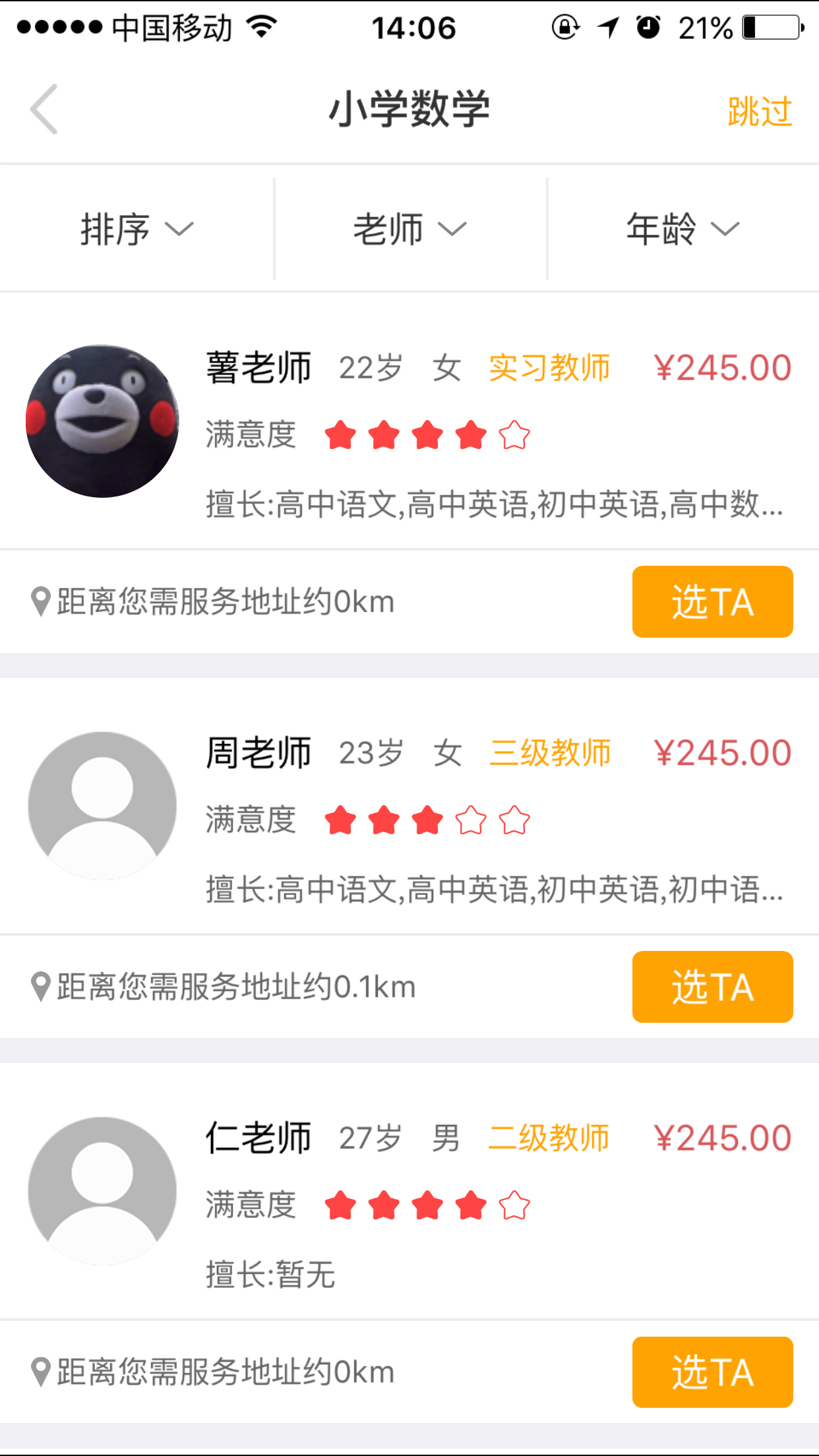819x1456 pixels.
Task: Expand the 年龄 age filter
Action: (682, 229)
